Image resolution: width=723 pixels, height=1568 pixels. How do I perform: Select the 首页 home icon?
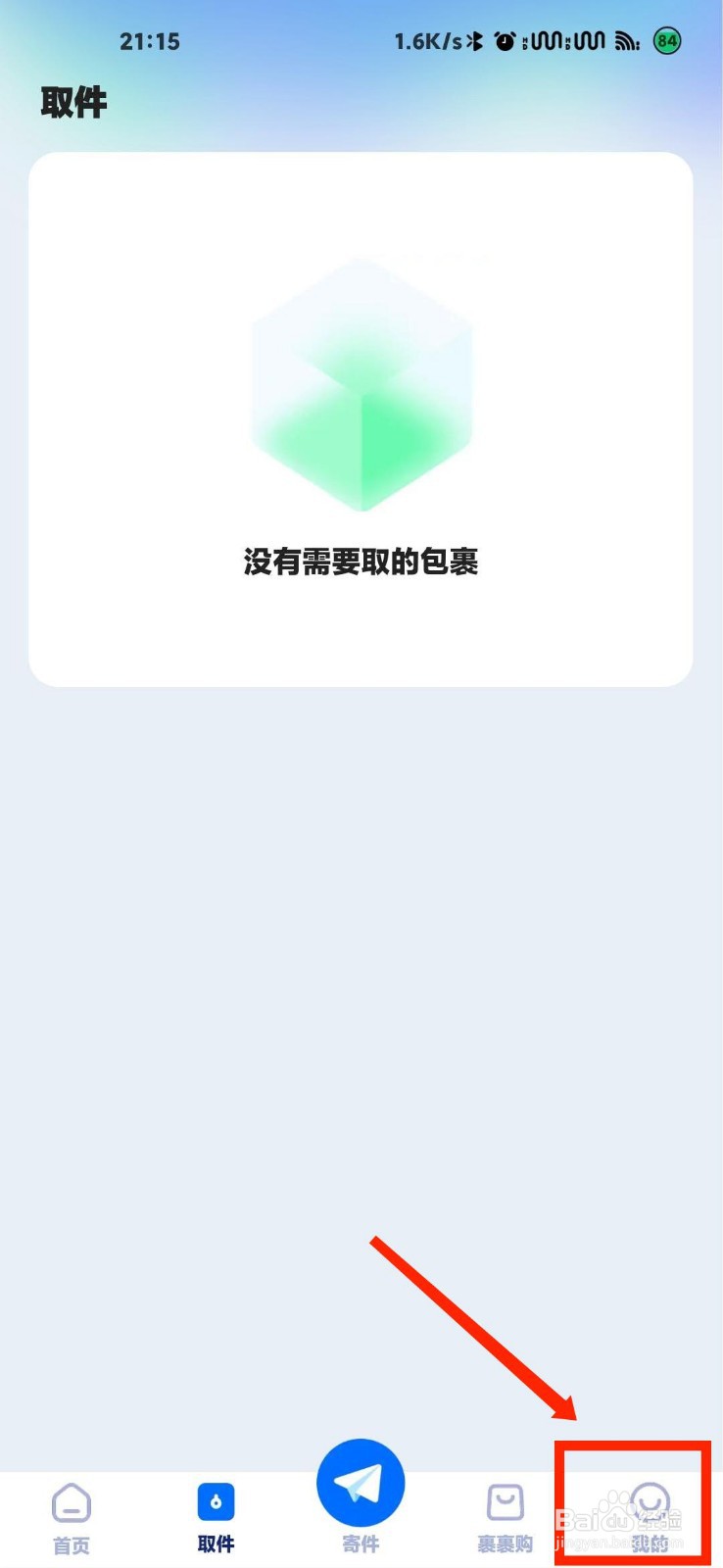(71, 1502)
